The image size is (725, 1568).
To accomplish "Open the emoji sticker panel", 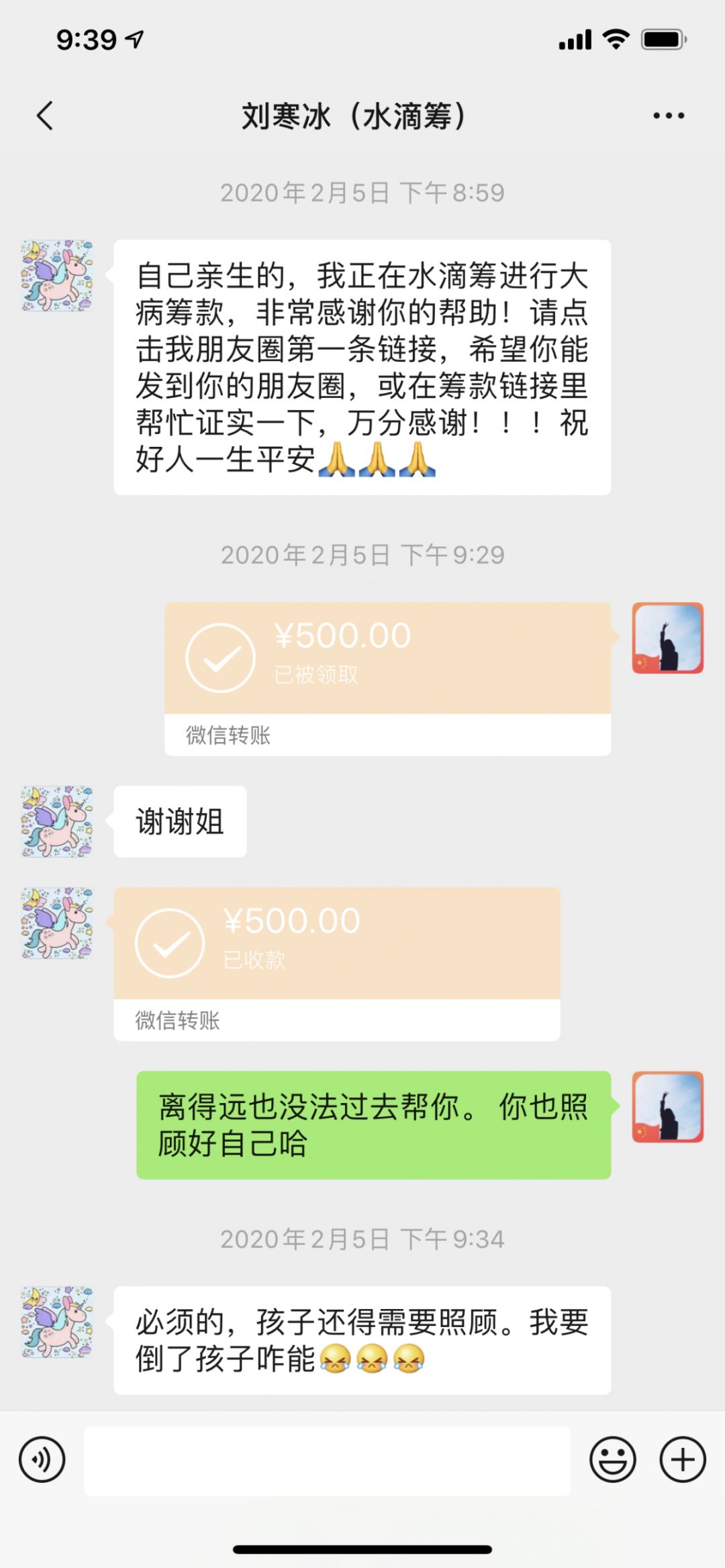I will click(612, 1459).
